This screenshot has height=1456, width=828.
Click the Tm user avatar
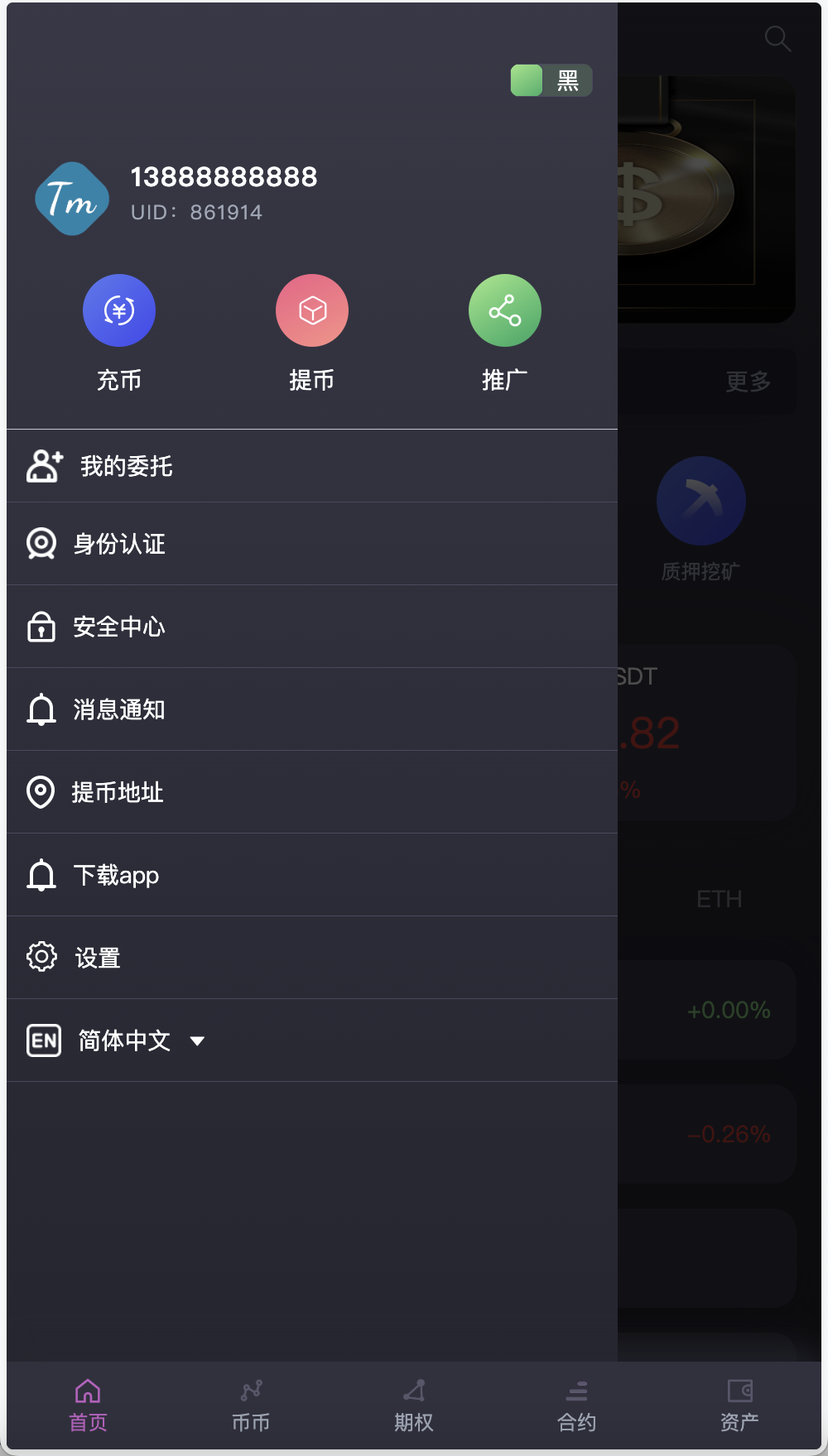click(x=72, y=199)
